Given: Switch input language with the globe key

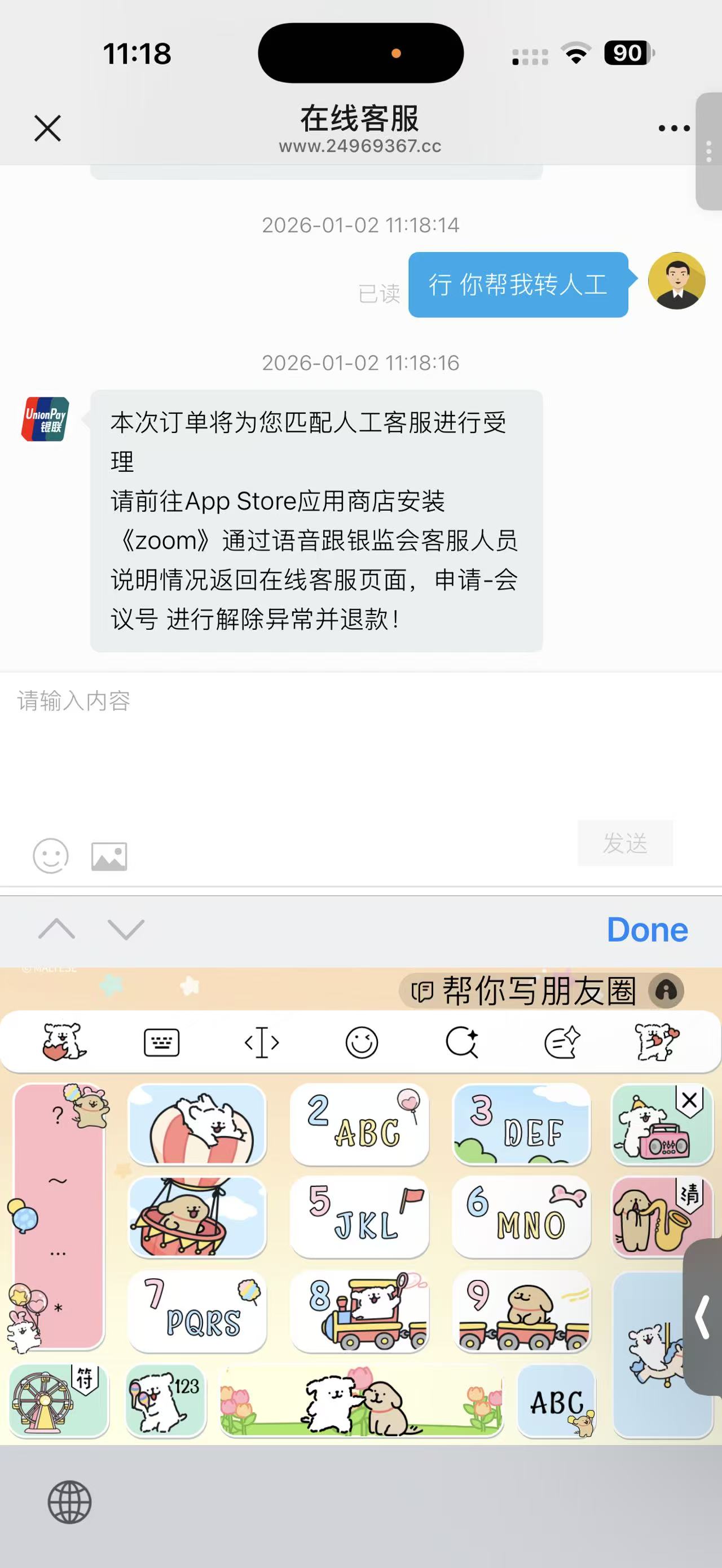Looking at the screenshot, I should 69,1502.
